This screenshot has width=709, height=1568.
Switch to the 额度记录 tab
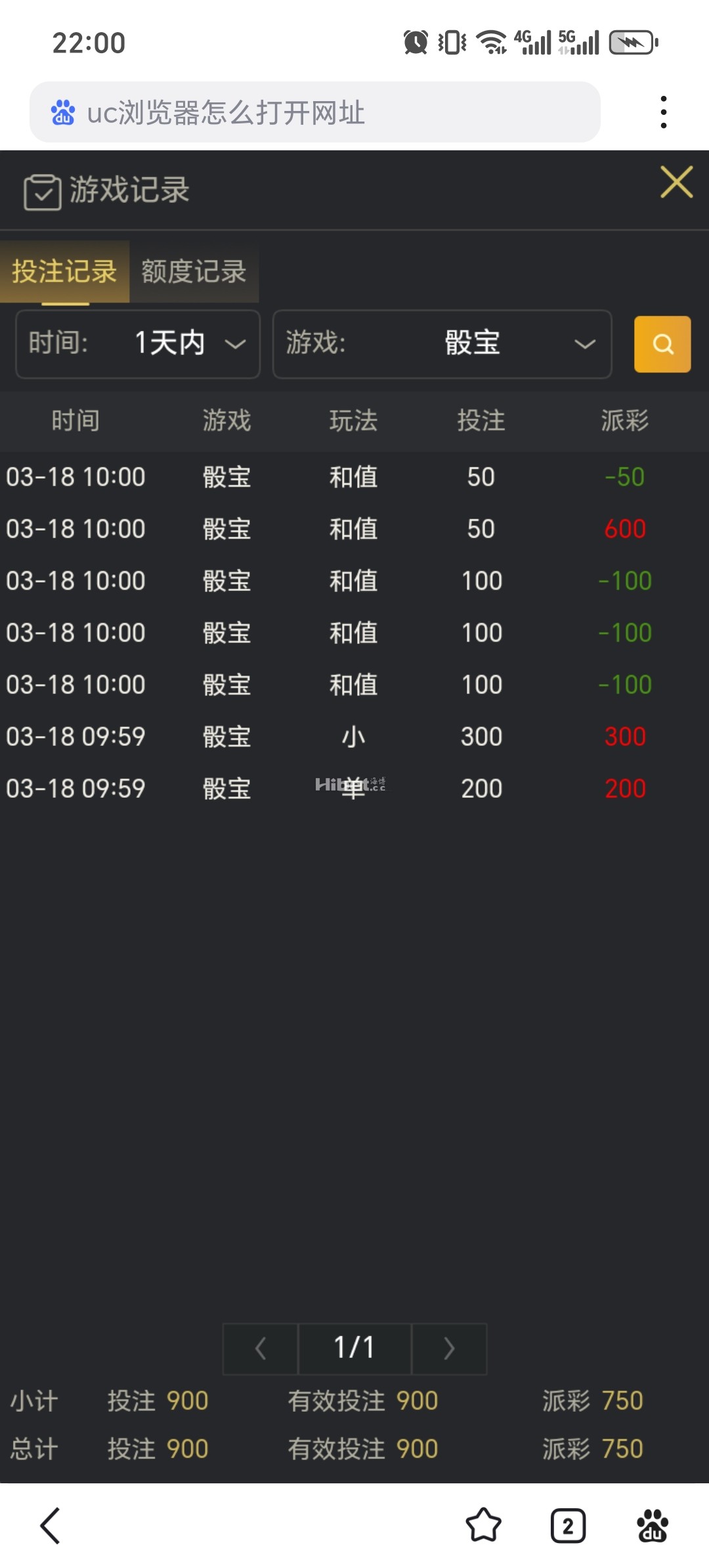tap(194, 272)
